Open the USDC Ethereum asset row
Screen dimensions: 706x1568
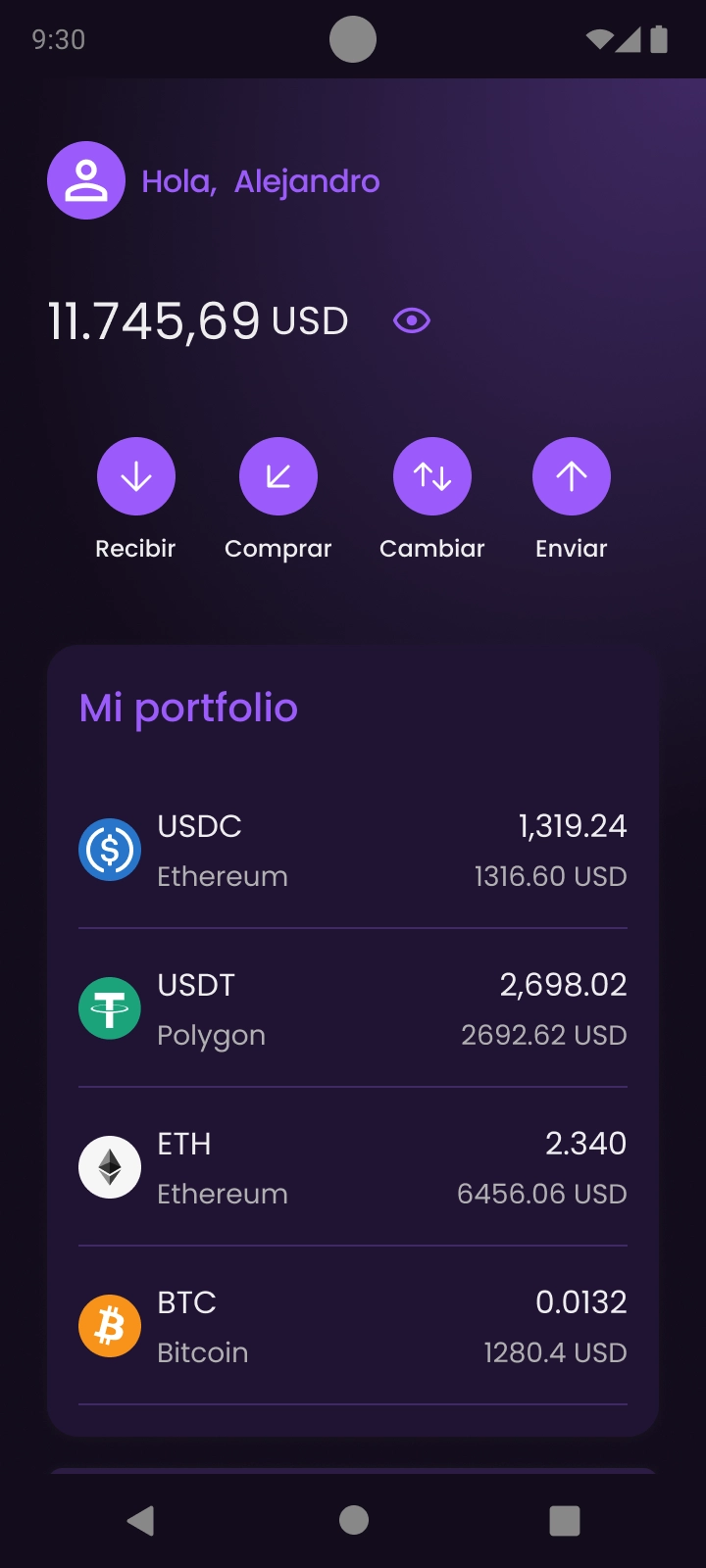(x=353, y=850)
